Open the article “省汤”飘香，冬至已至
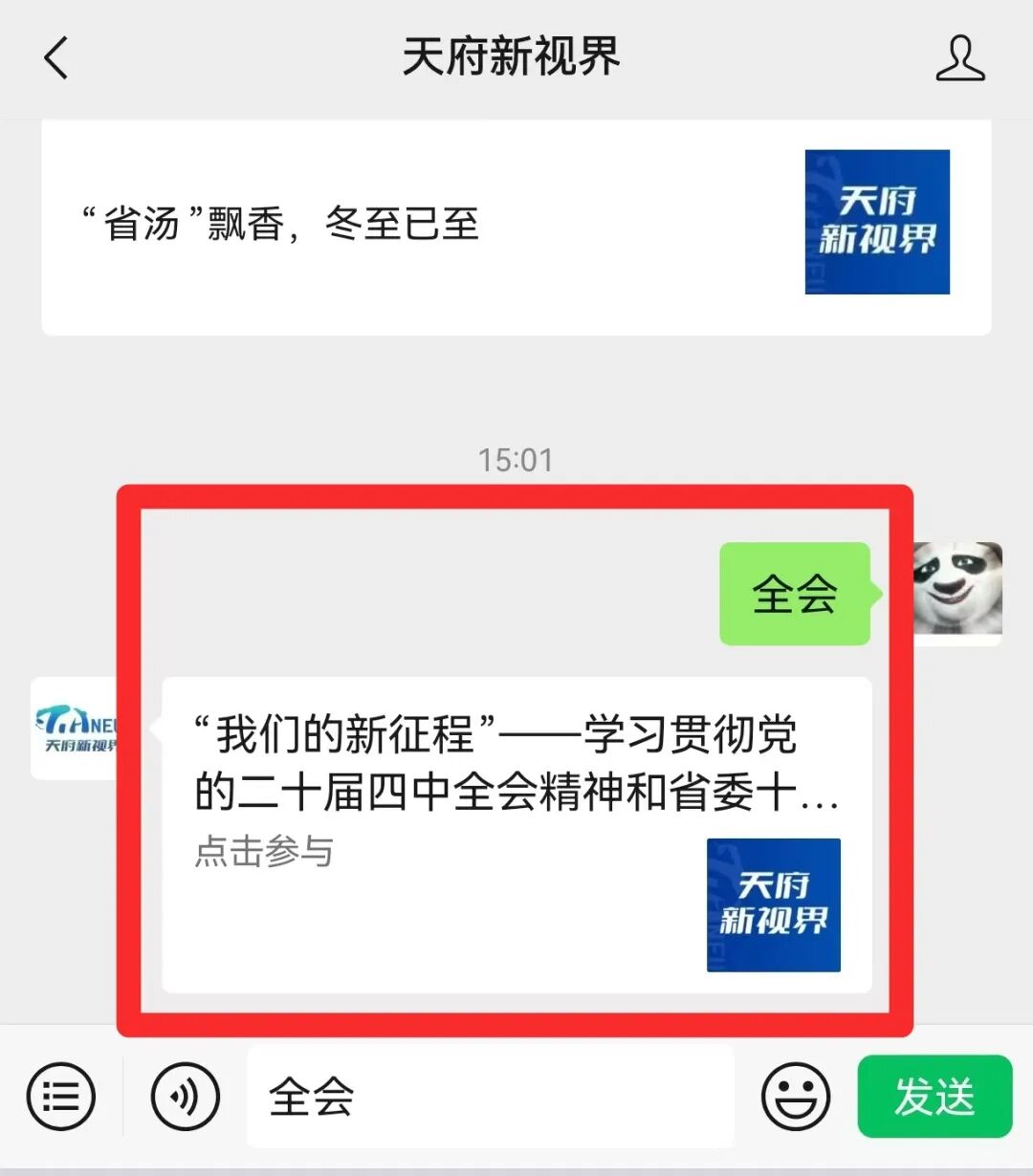Screen dimensions: 1033x1176 [x=516, y=225]
